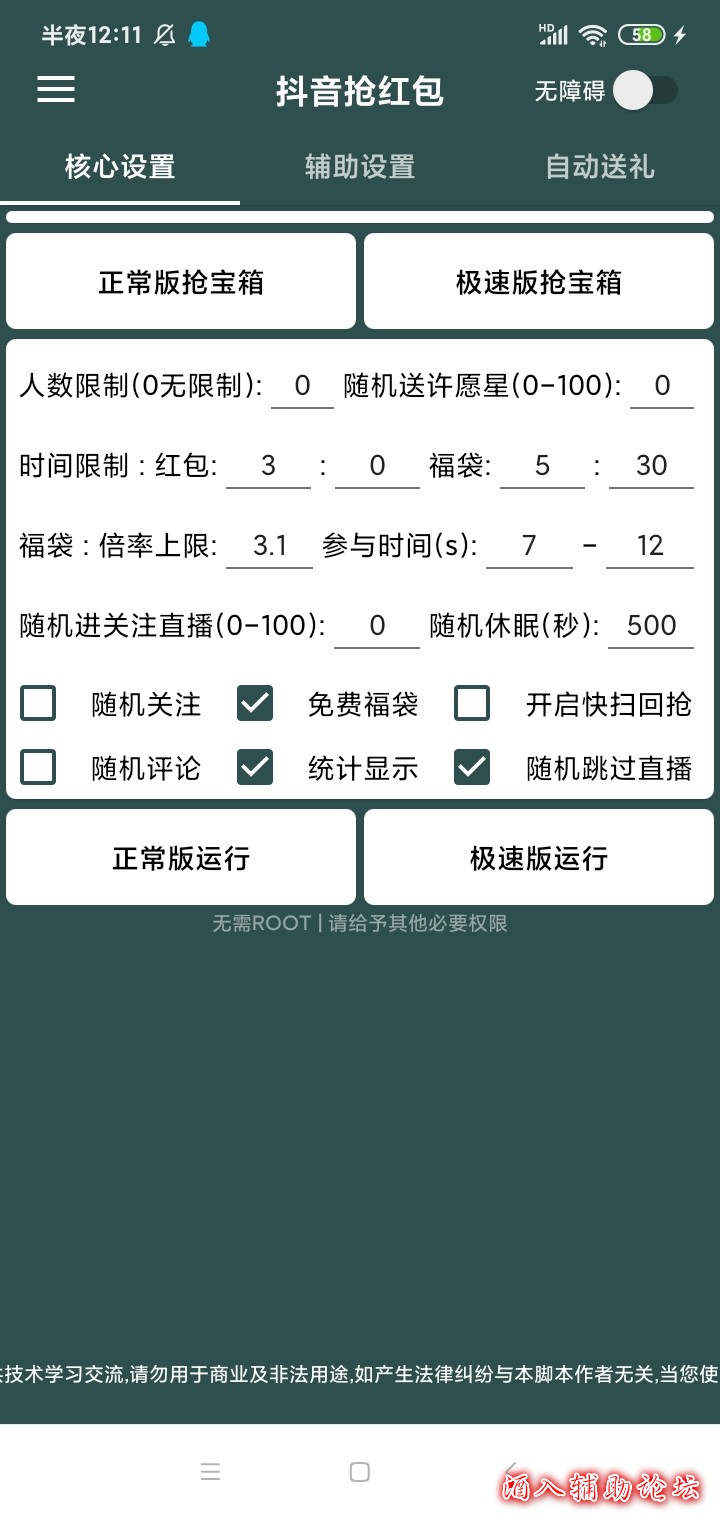Tap the 正常版抢宝箱 button

tap(181, 282)
